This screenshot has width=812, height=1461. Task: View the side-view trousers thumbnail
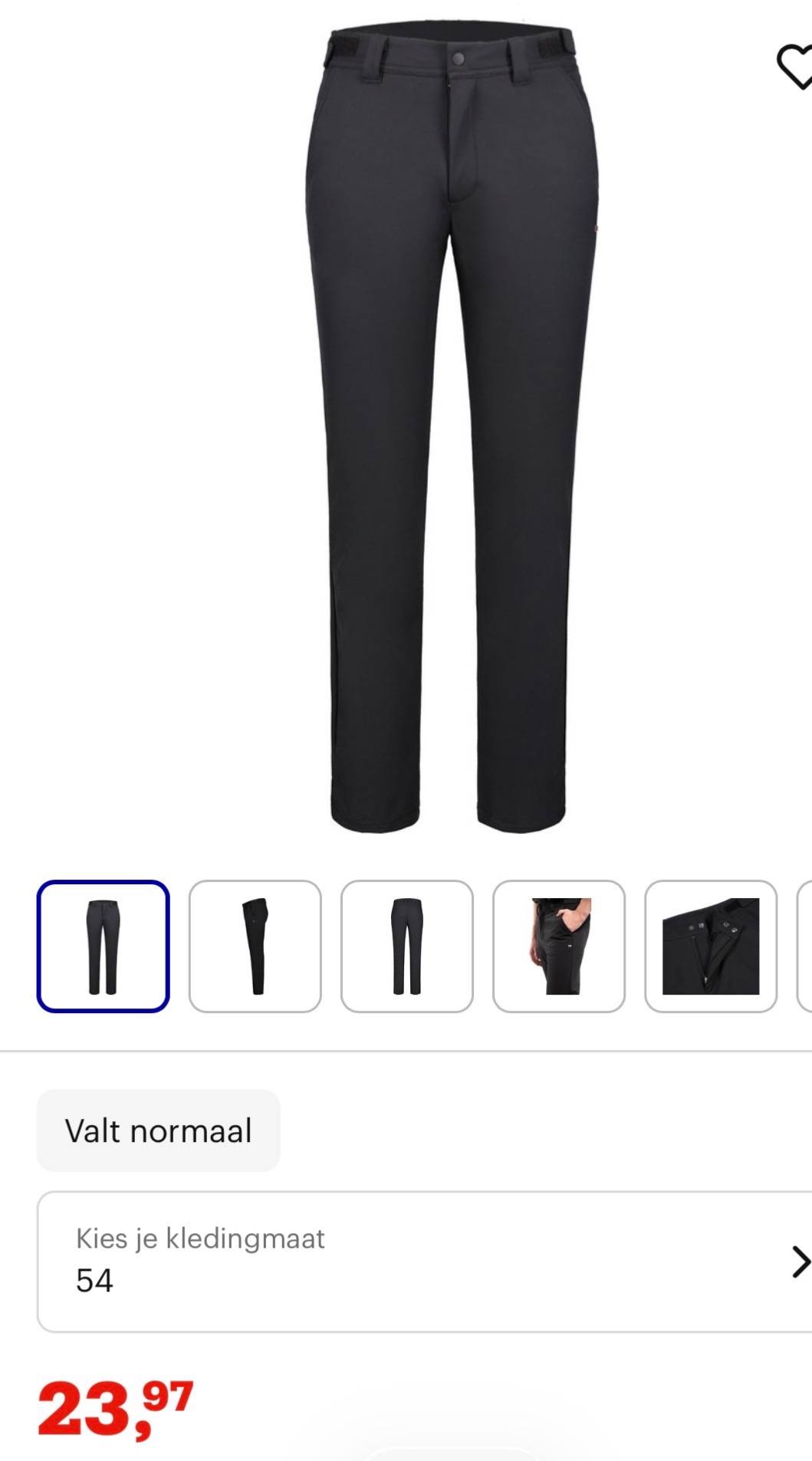pos(255,946)
